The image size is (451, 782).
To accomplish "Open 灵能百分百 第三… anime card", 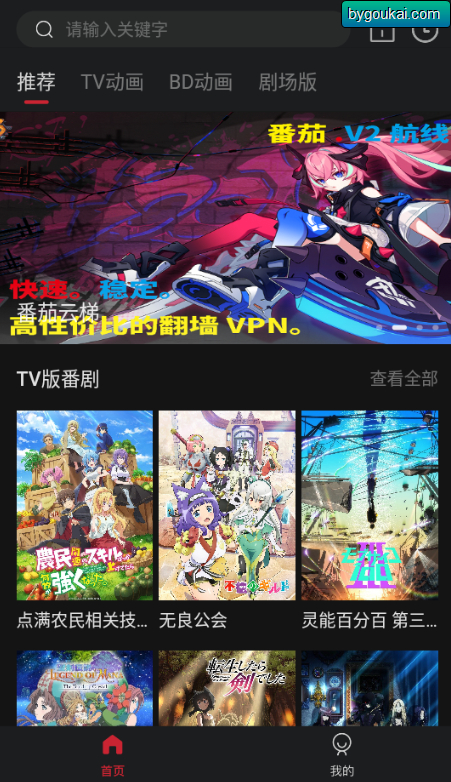I will click(x=370, y=505).
